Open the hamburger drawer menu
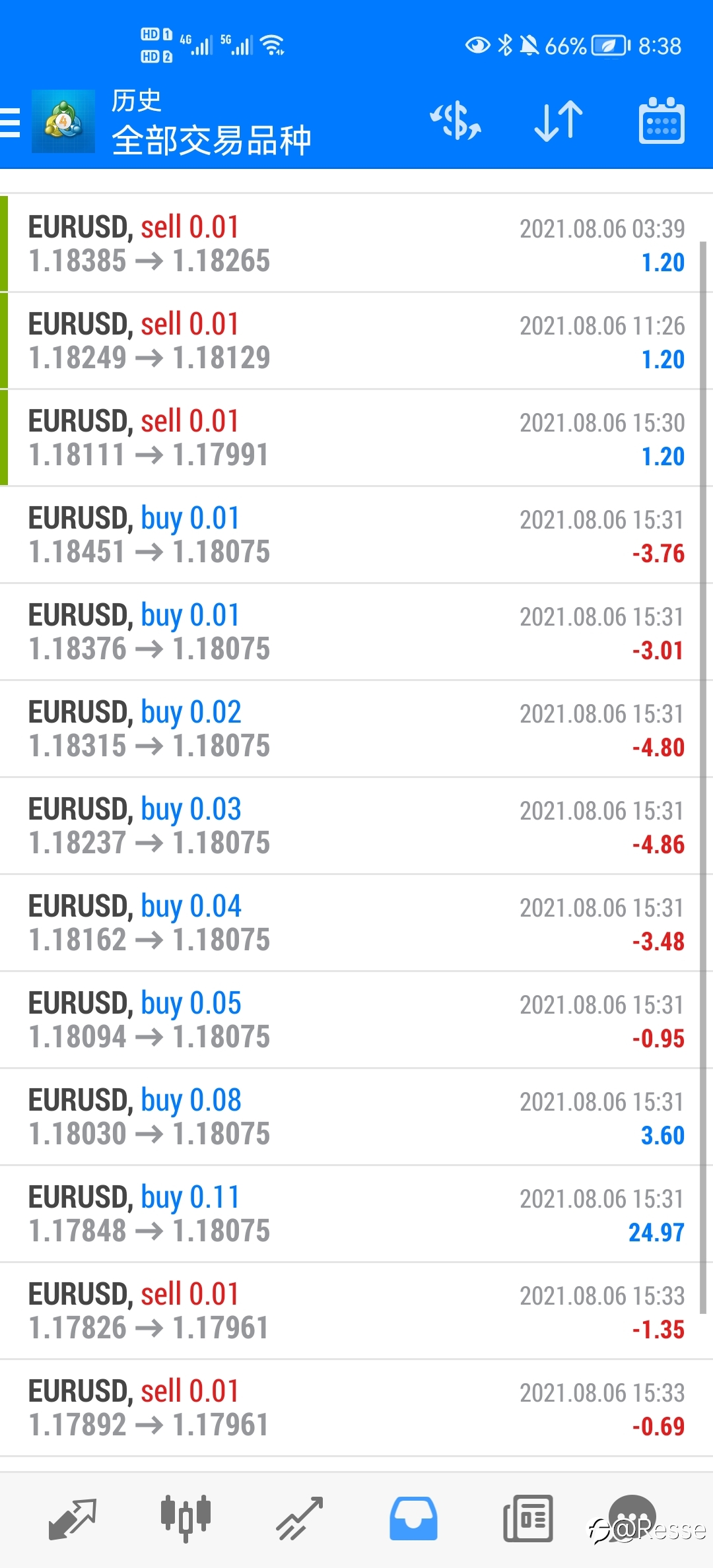 coord(11,122)
